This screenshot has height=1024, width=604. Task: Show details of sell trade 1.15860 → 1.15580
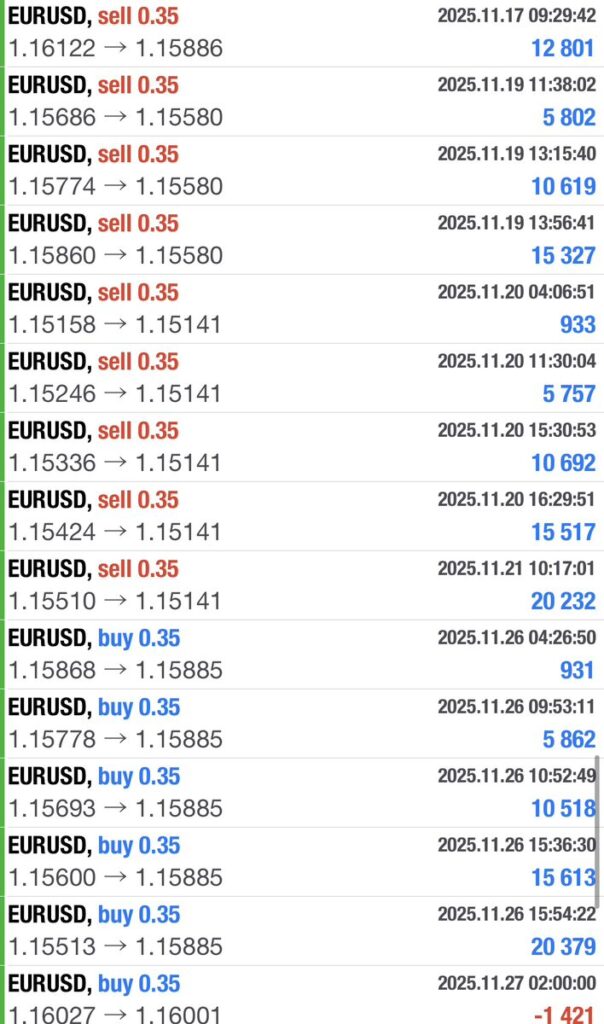pyautogui.click(x=302, y=239)
